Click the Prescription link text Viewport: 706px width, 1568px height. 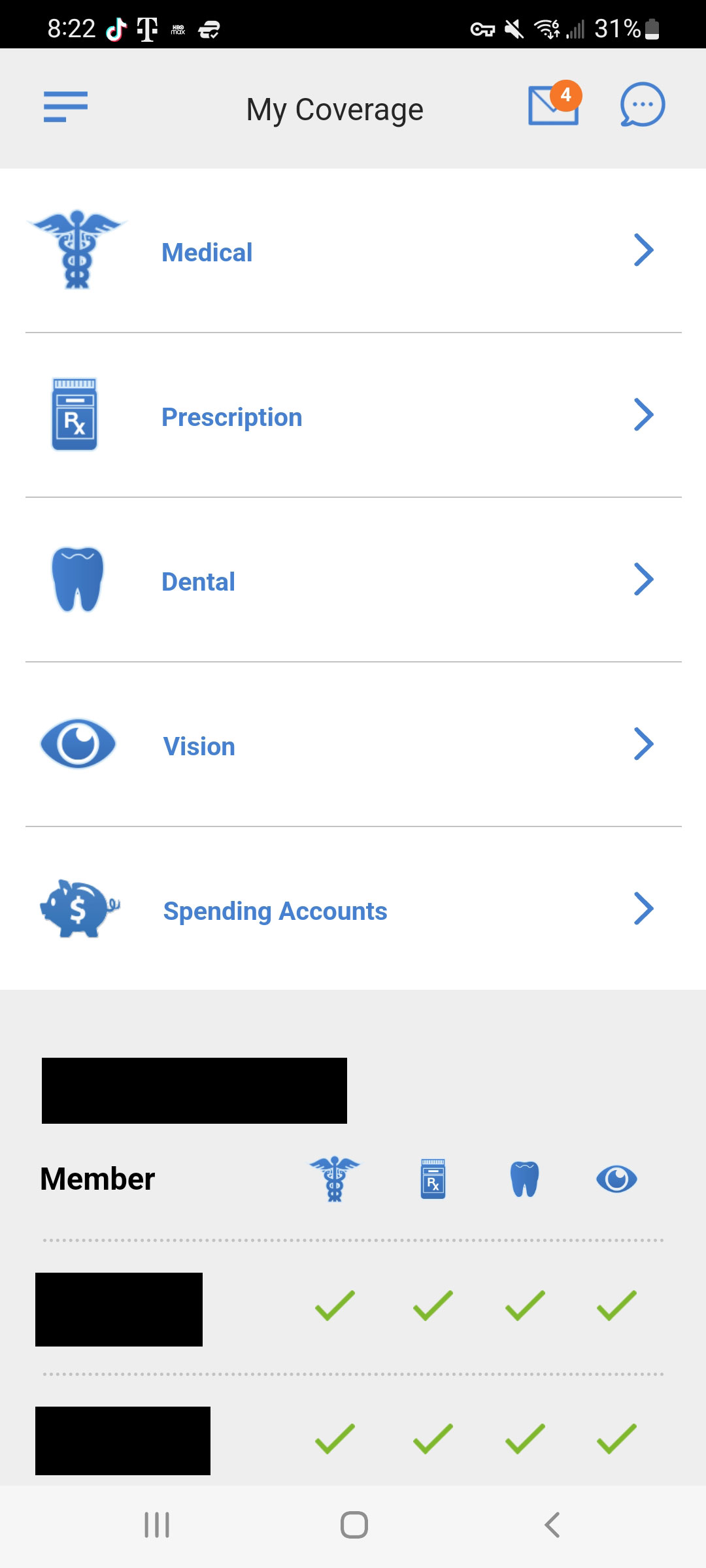pyautogui.click(x=231, y=416)
